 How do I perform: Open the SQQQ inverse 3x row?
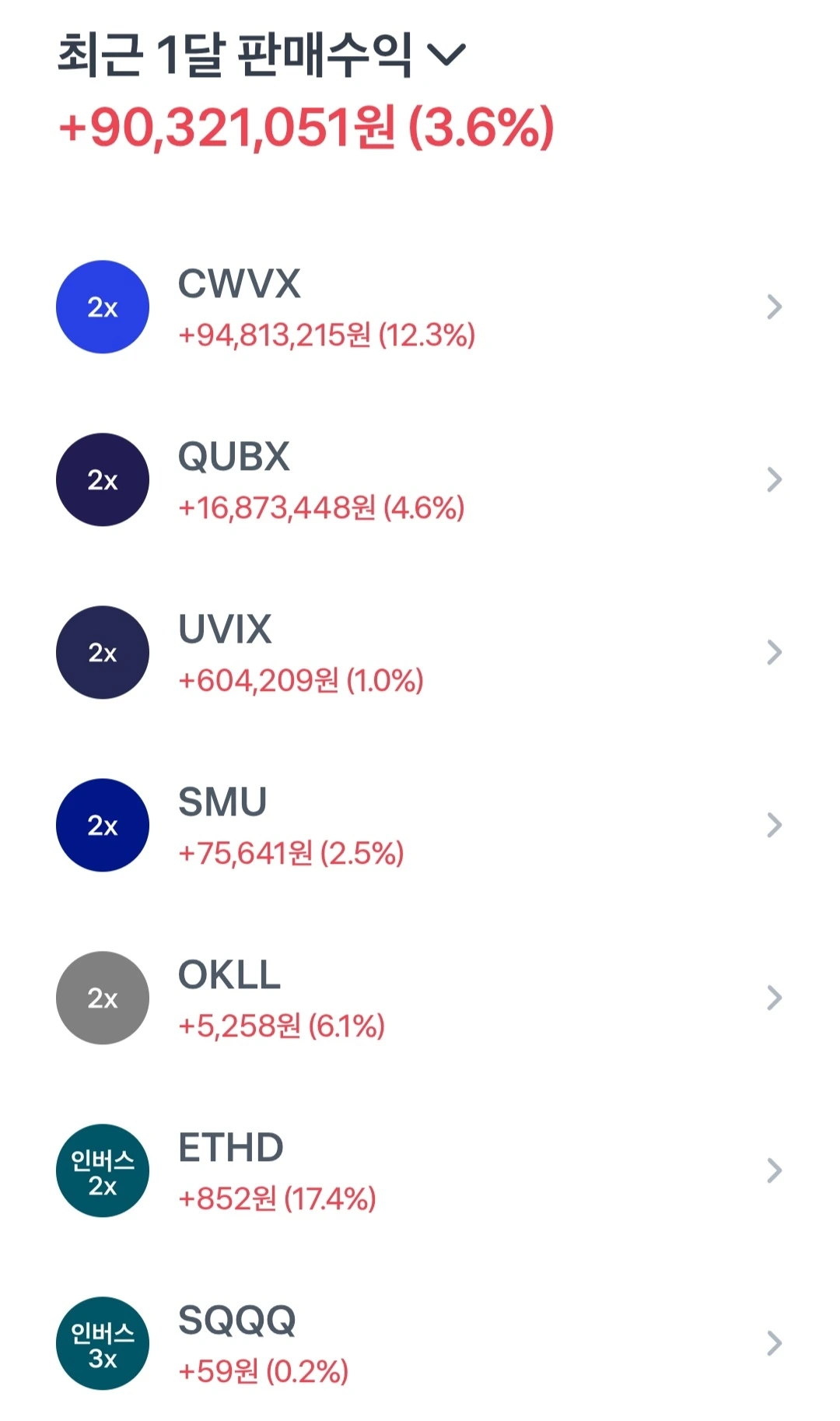tap(420, 1344)
